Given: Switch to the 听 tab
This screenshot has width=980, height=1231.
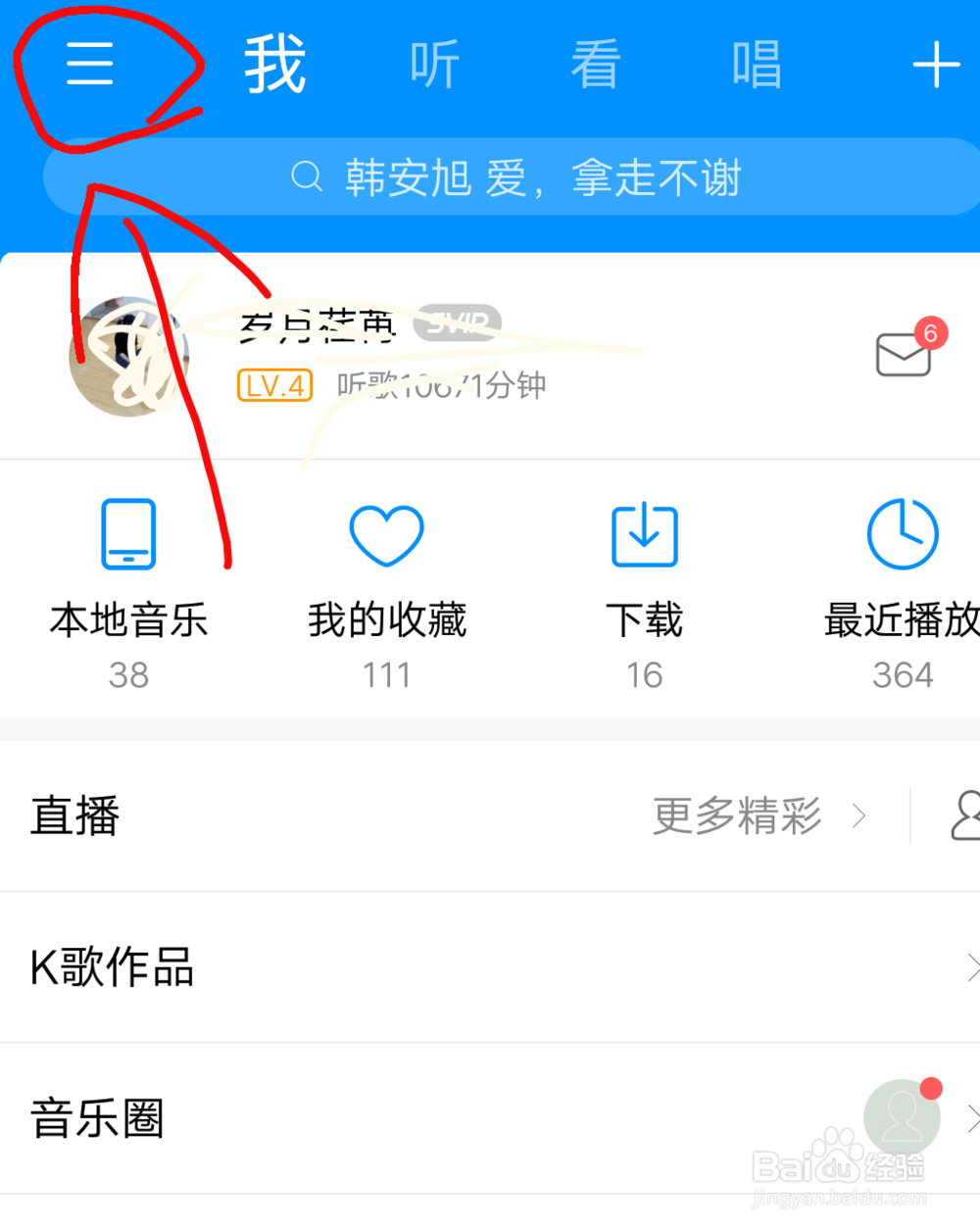Looking at the screenshot, I should point(434,64).
